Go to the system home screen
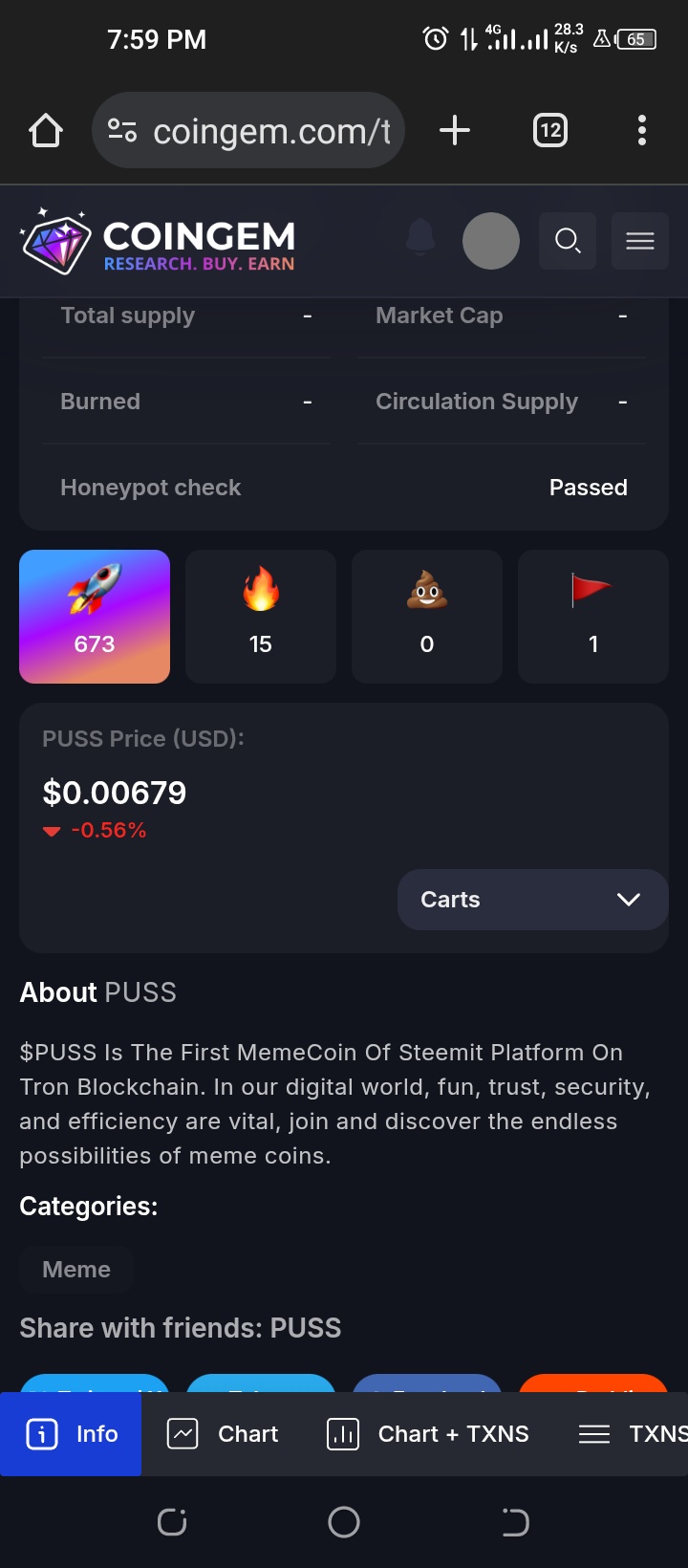 tap(344, 1522)
